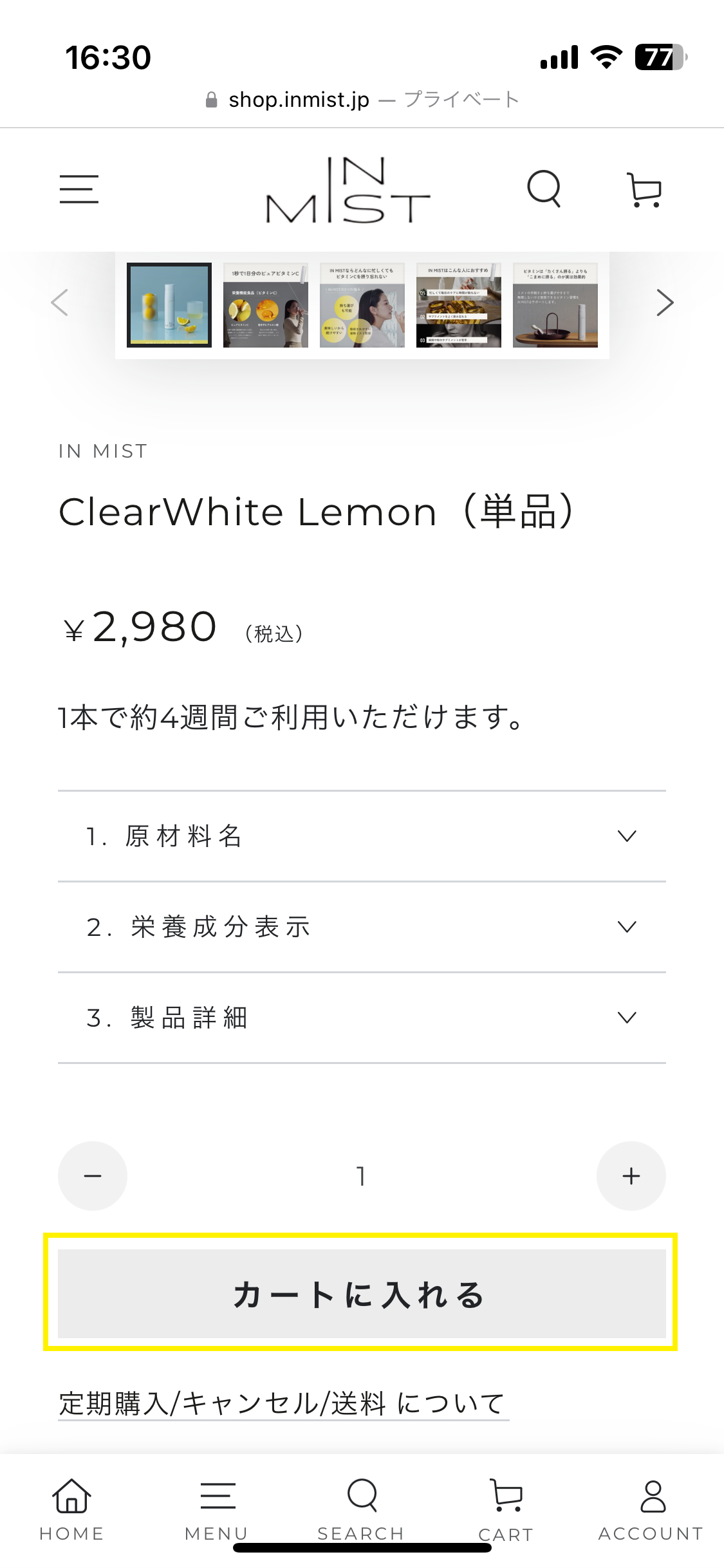Open the hamburger menu in the header
This screenshot has height=1568, width=724.
(x=79, y=189)
